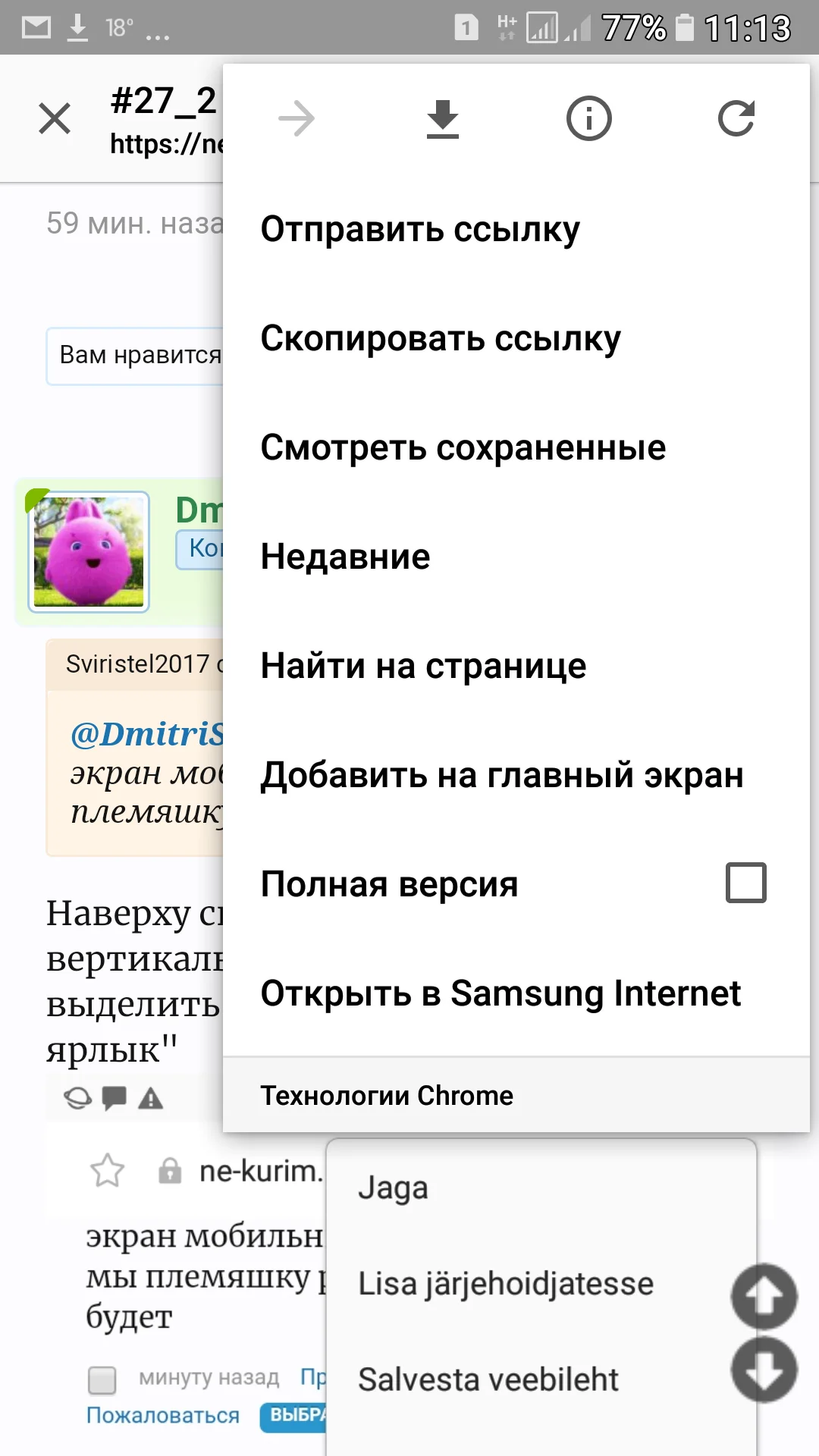
Task: Navigate forward using the forward arrow icon
Action: click(296, 118)
